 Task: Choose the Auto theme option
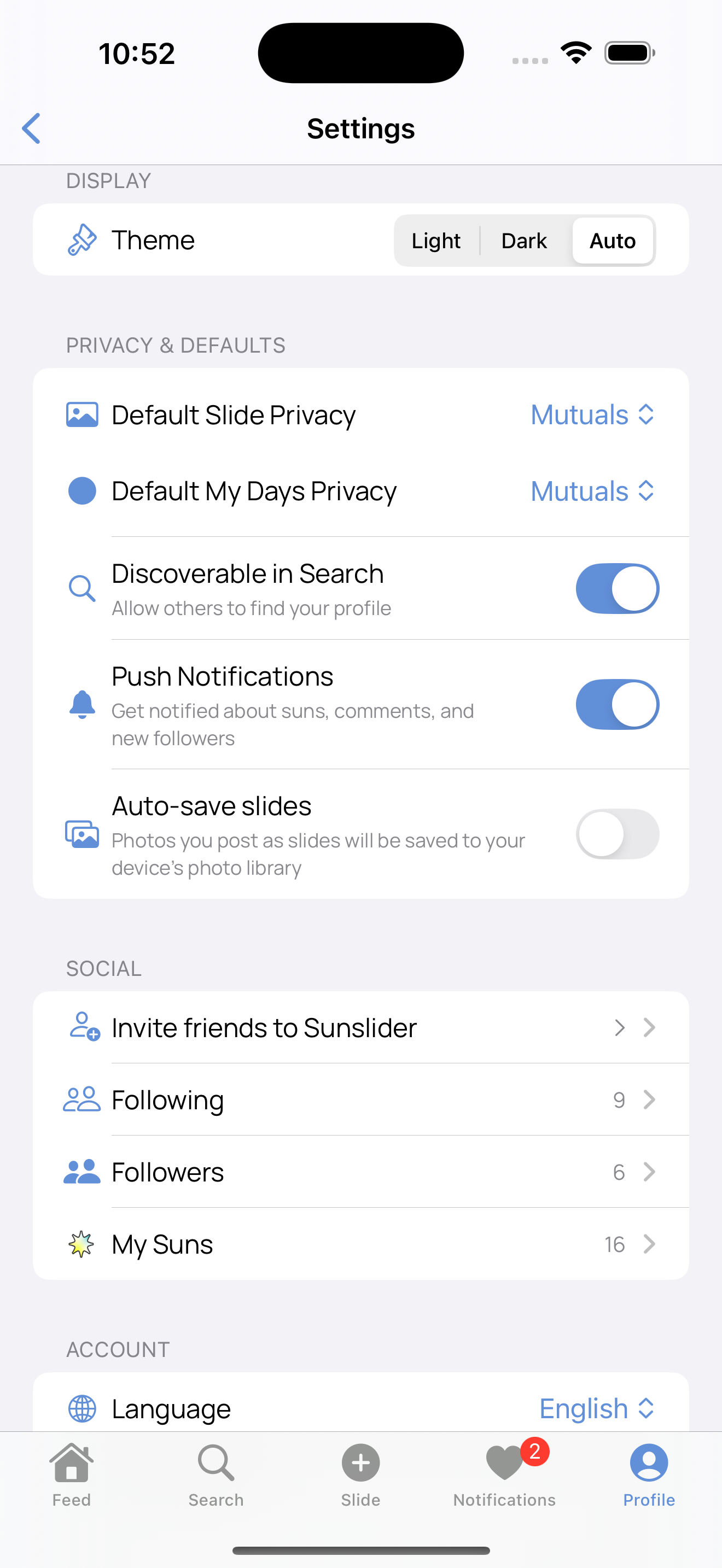pyautogui.click(x=612, y=241)
